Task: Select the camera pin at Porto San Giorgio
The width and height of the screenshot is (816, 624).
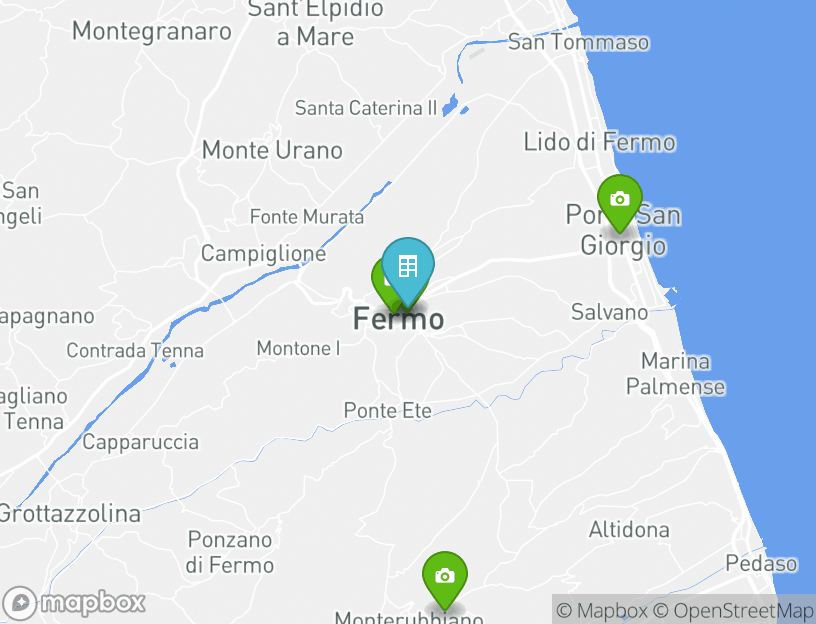Action: point(619,200)
